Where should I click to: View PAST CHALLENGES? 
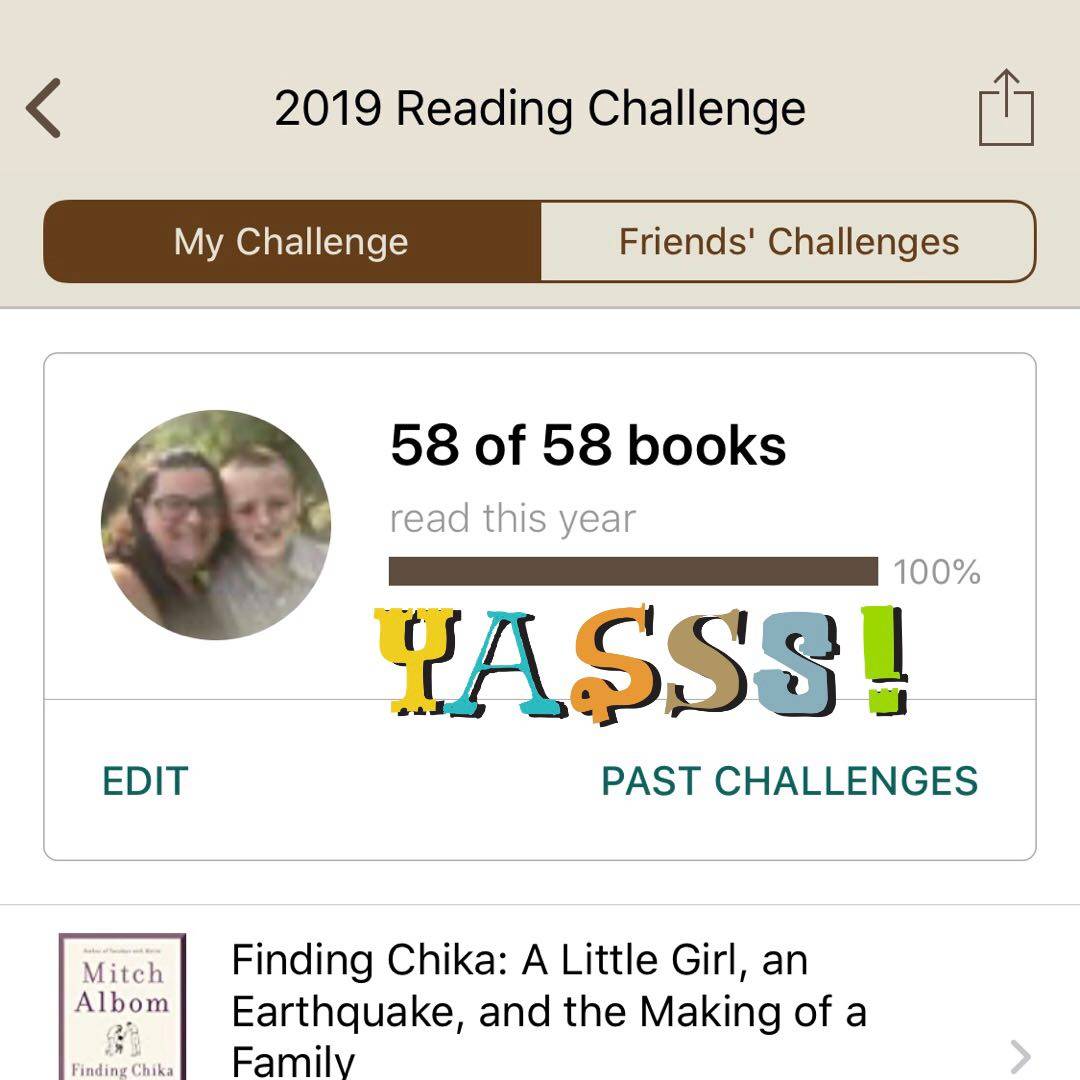pos(789,781)
